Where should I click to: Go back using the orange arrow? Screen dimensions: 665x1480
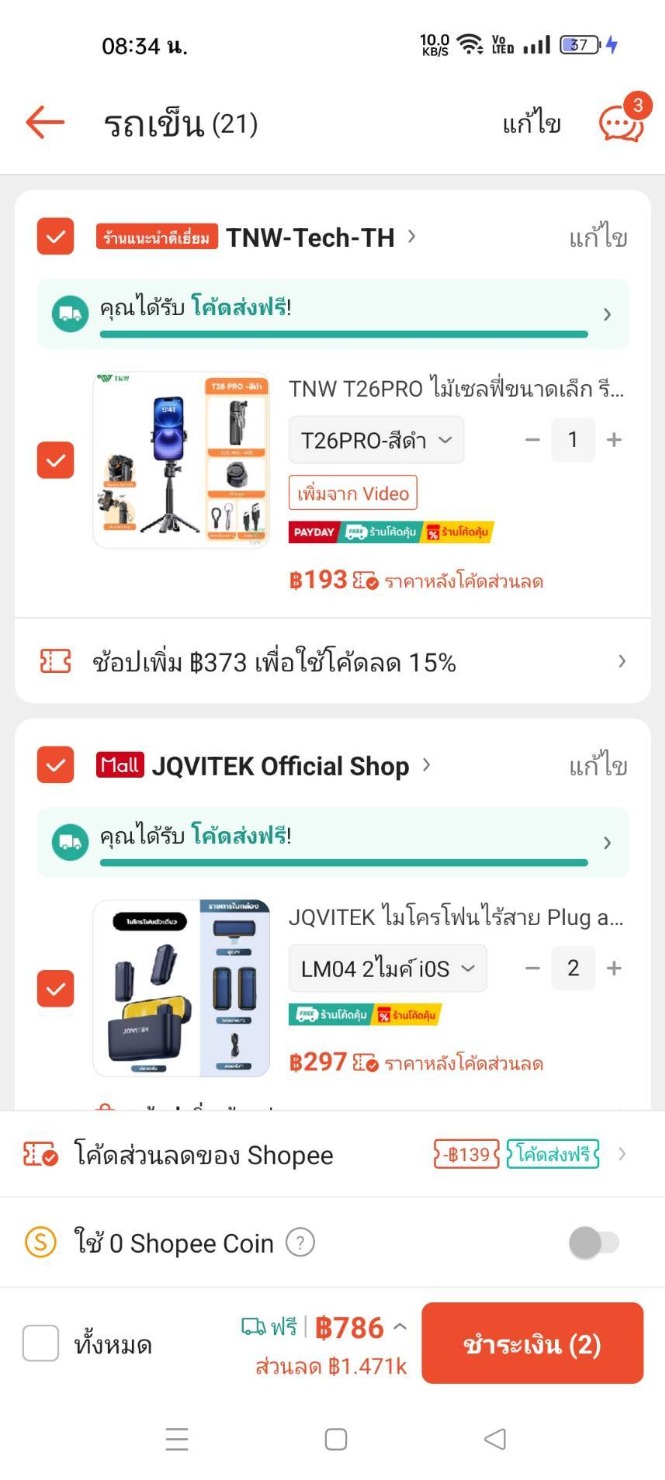pyautogui.click(x=45, y=123)
